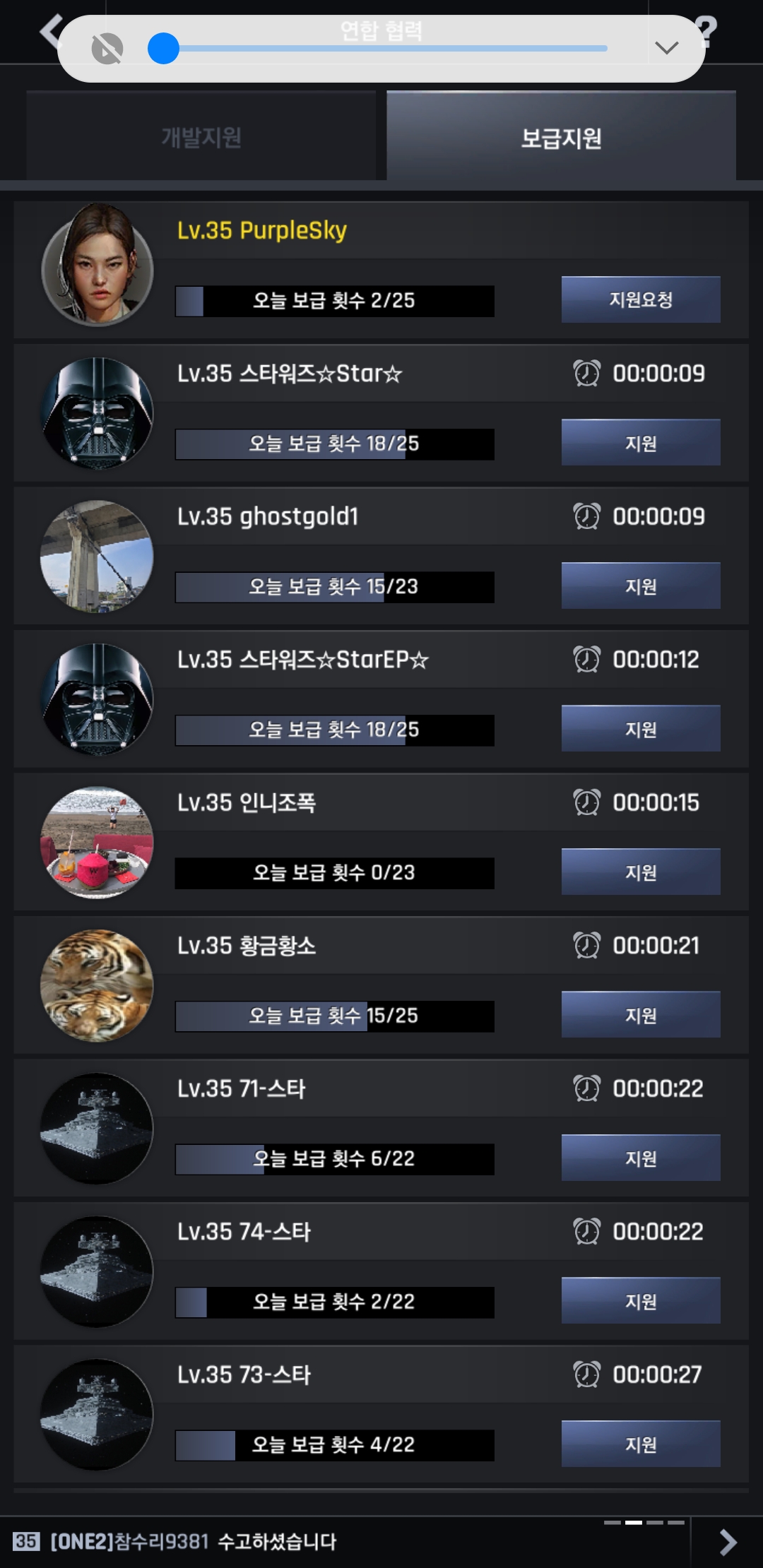Tap 지원 for 74-스타
Viewport: 763px width, 1568px height.
(641, 1301)
